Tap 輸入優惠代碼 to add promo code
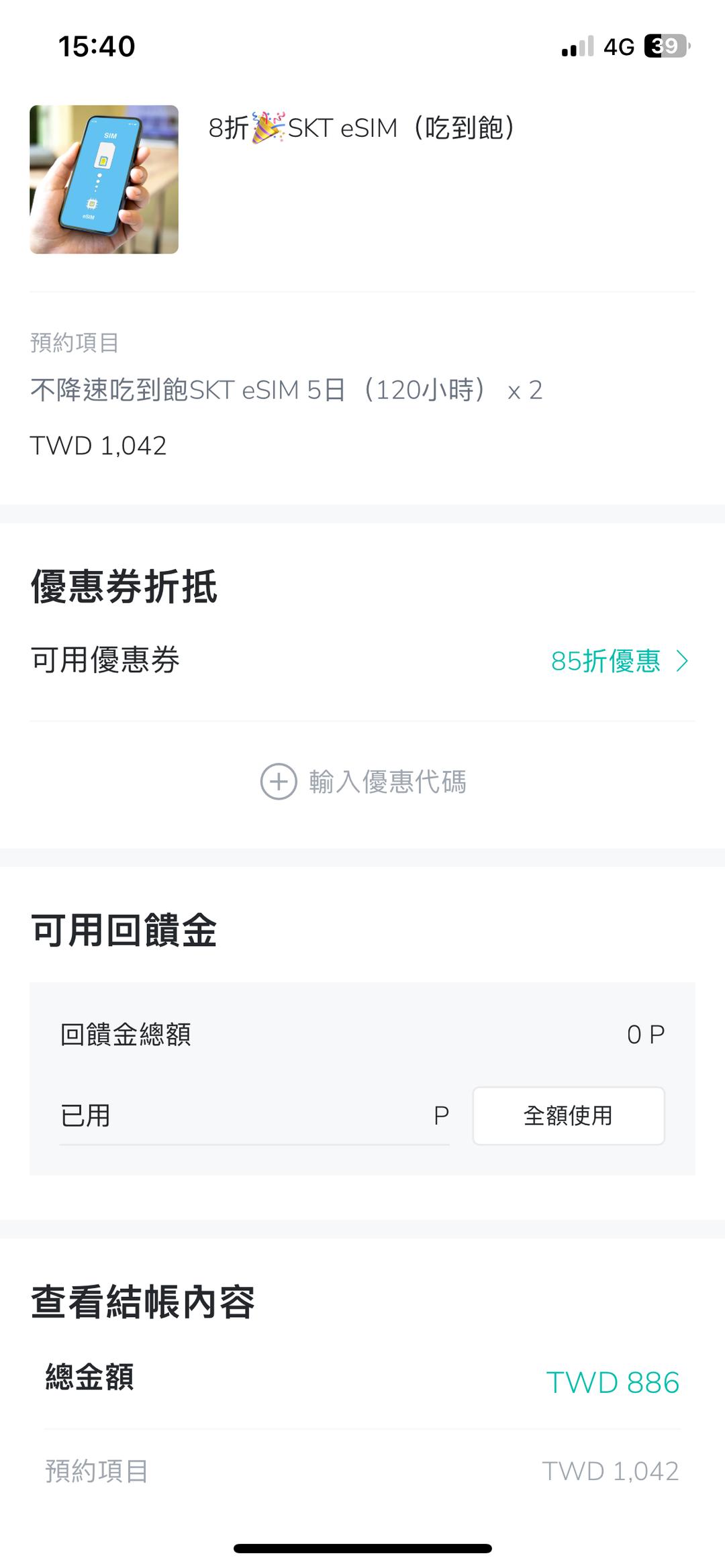Screen dimensions: 725x1568 [363, 782]
